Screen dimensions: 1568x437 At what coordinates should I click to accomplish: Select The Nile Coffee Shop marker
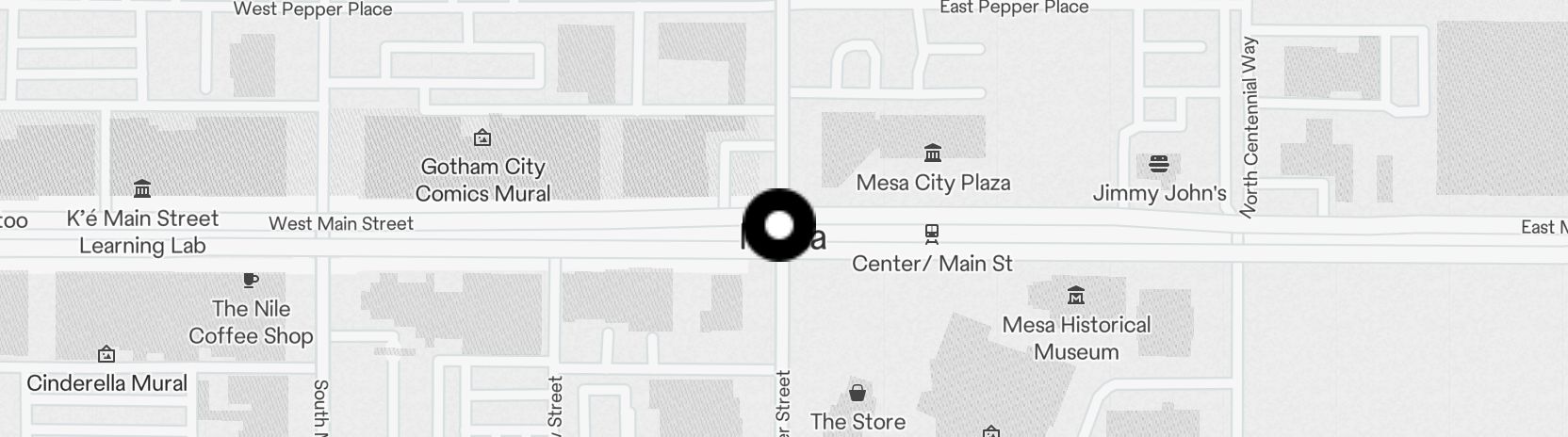251,280
